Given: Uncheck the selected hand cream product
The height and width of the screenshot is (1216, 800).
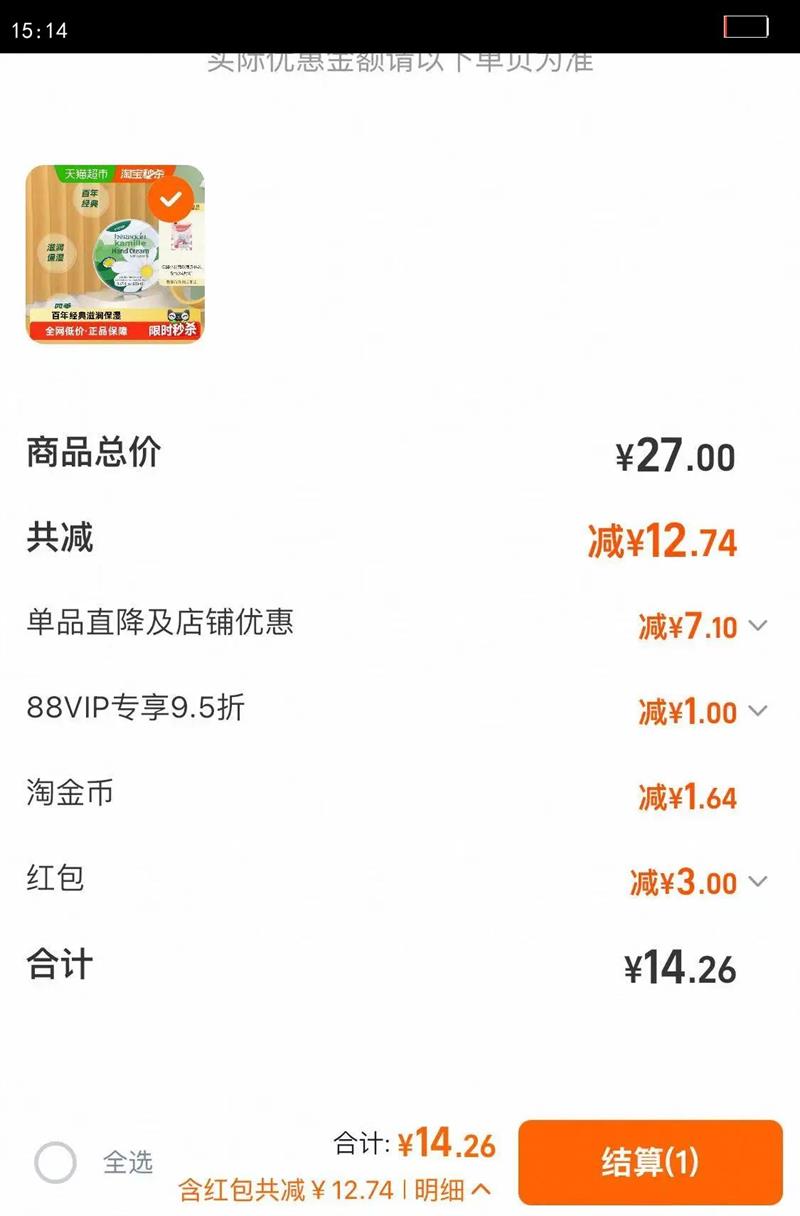Looking at the screenshot, I should [x=171, y=200].
